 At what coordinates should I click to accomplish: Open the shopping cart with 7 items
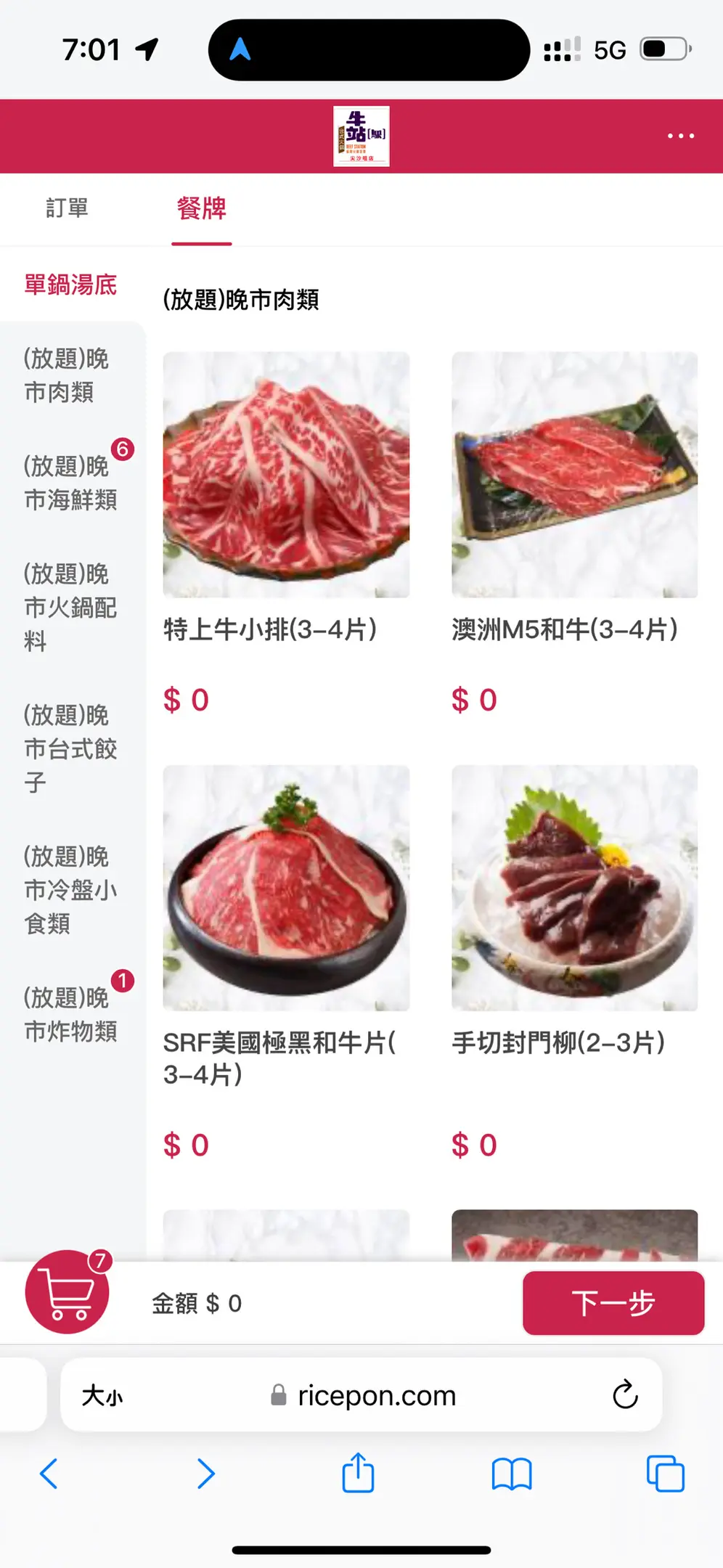click(67, 1292)
